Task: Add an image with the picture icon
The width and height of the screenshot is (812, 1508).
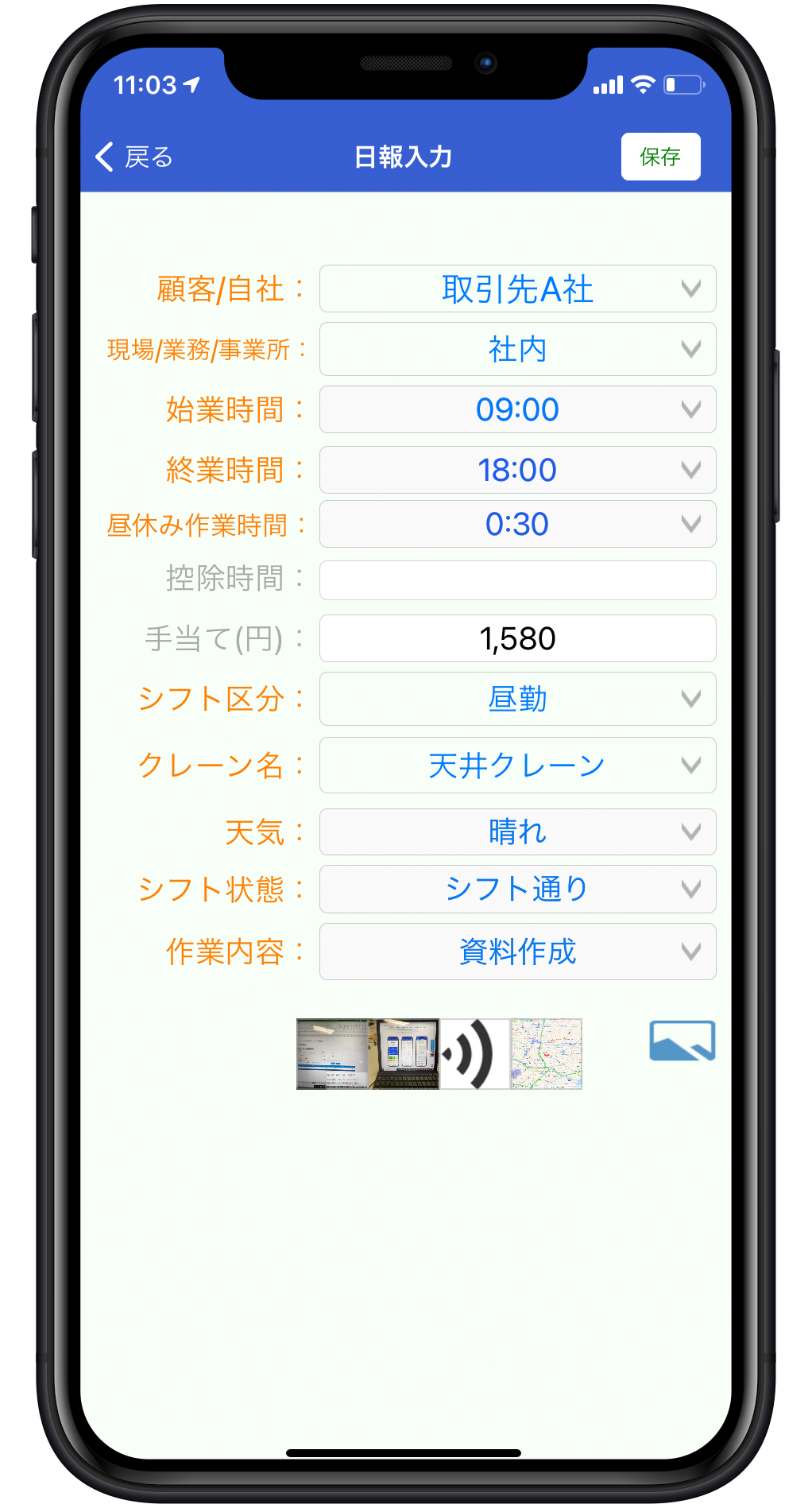Action: pos(682,1041)
